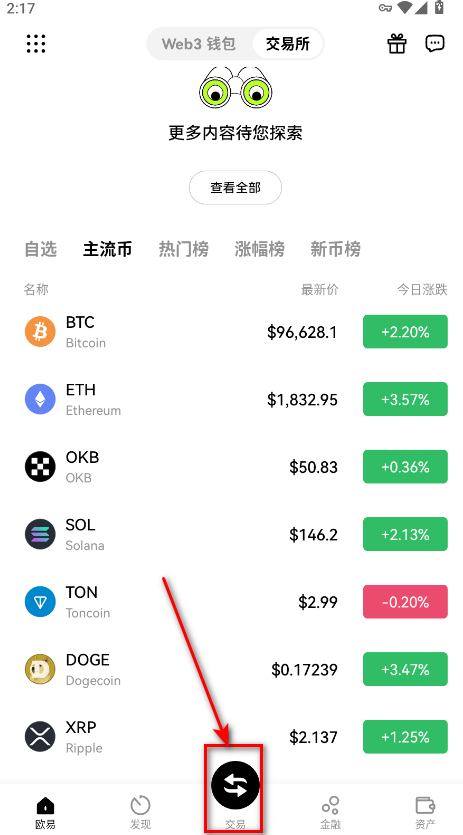Open the OKB coin row
The height and width of the screenshot is (835, 463).
tap(235, 467)
